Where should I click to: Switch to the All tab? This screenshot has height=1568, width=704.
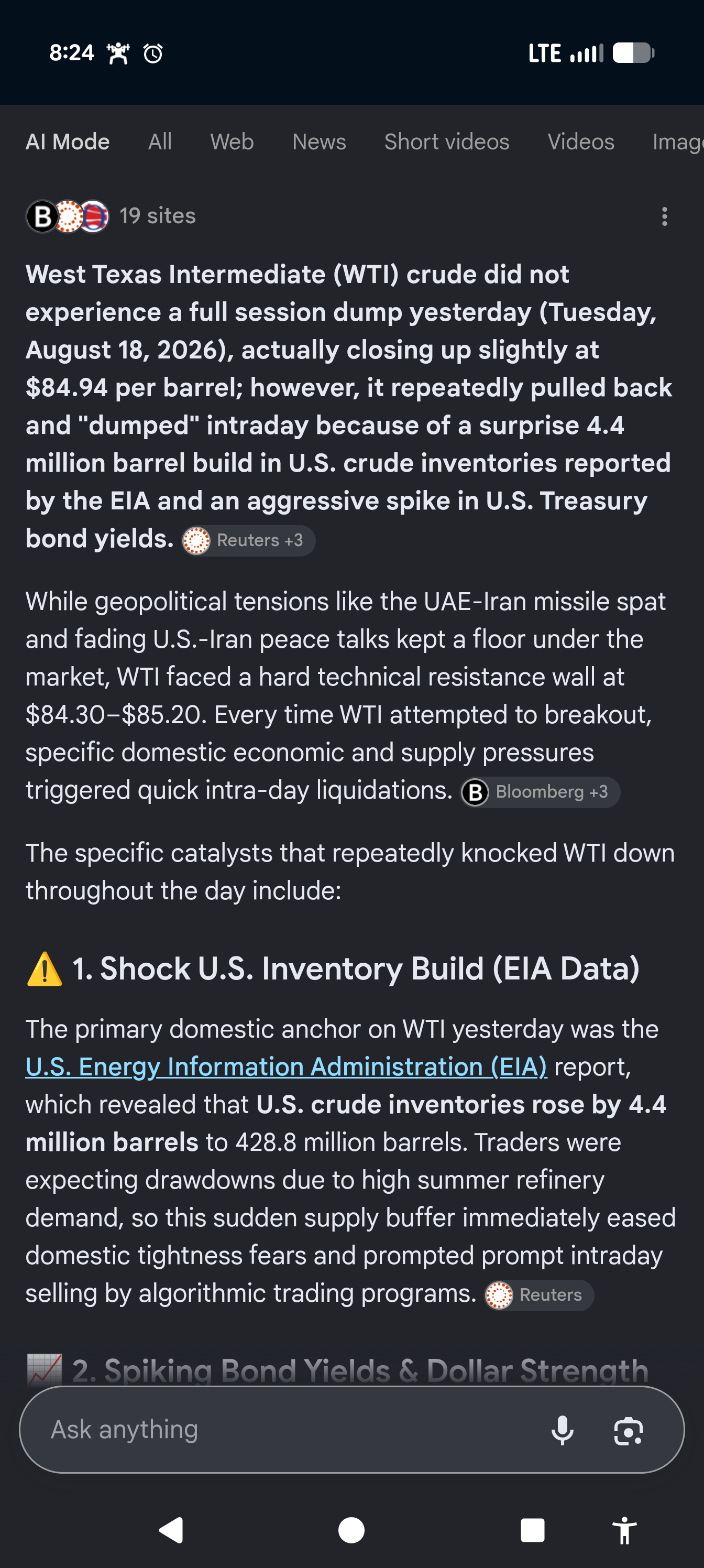tap(160, 142)
